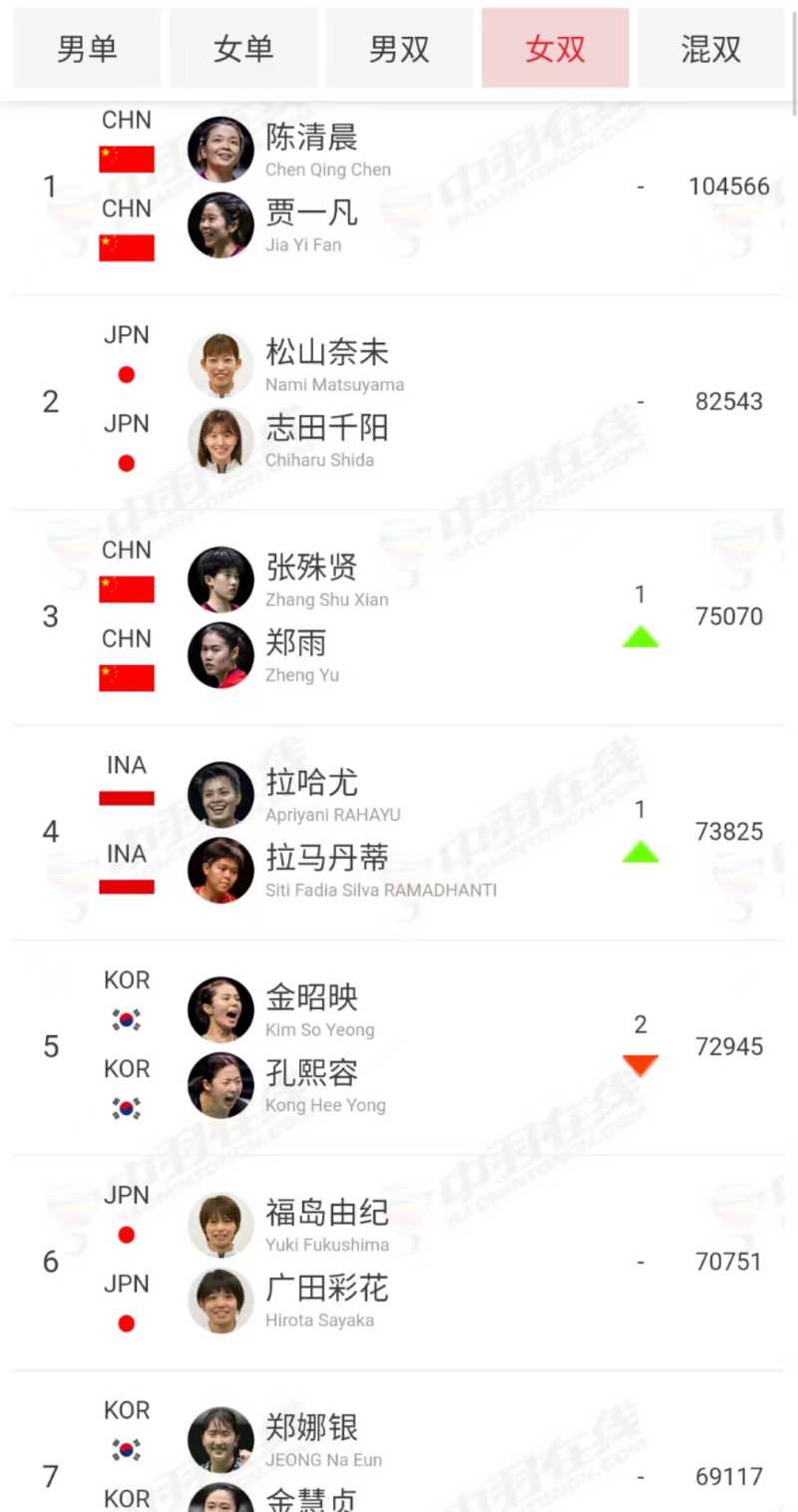
Task: View player 张殊贤's details
Action: tap(311, 568)
